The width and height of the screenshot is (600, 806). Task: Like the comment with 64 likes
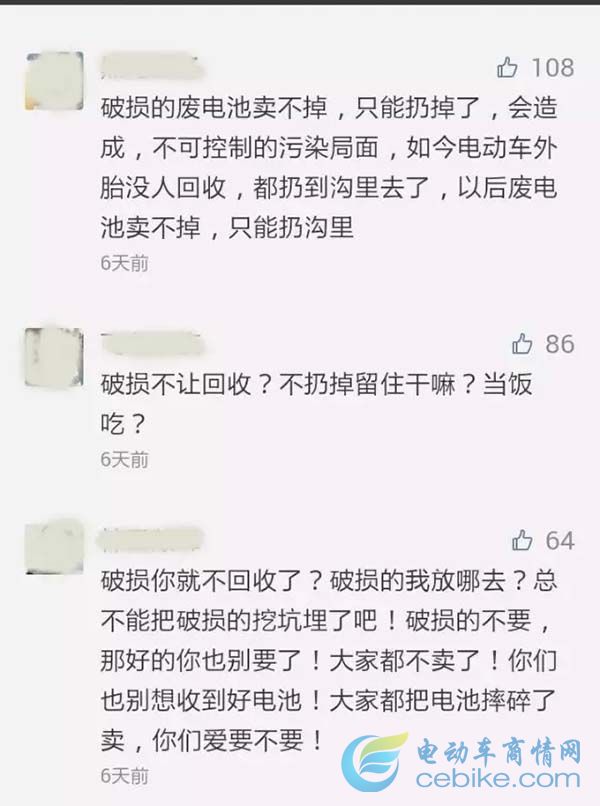(522, 541)
